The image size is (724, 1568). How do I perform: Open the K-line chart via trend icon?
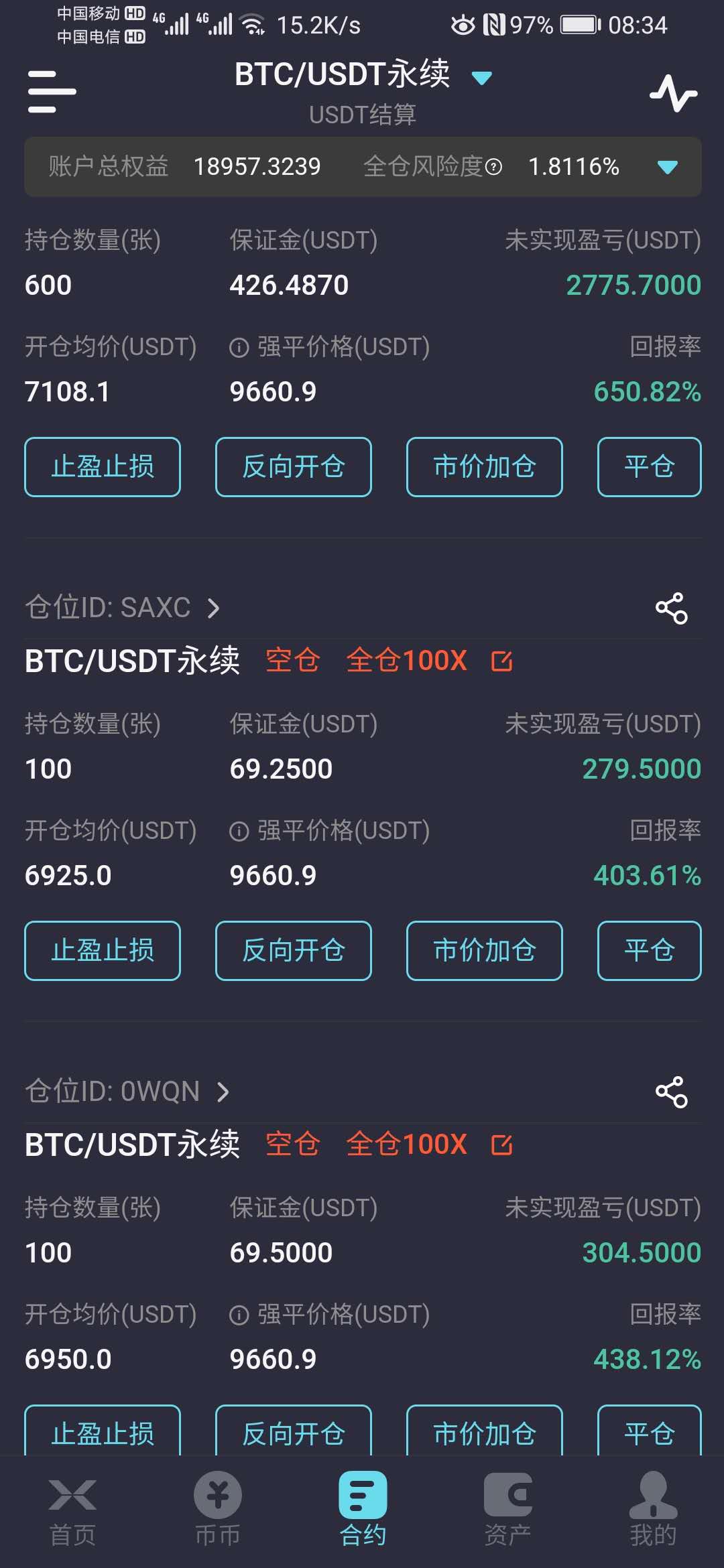pos(672,94)
